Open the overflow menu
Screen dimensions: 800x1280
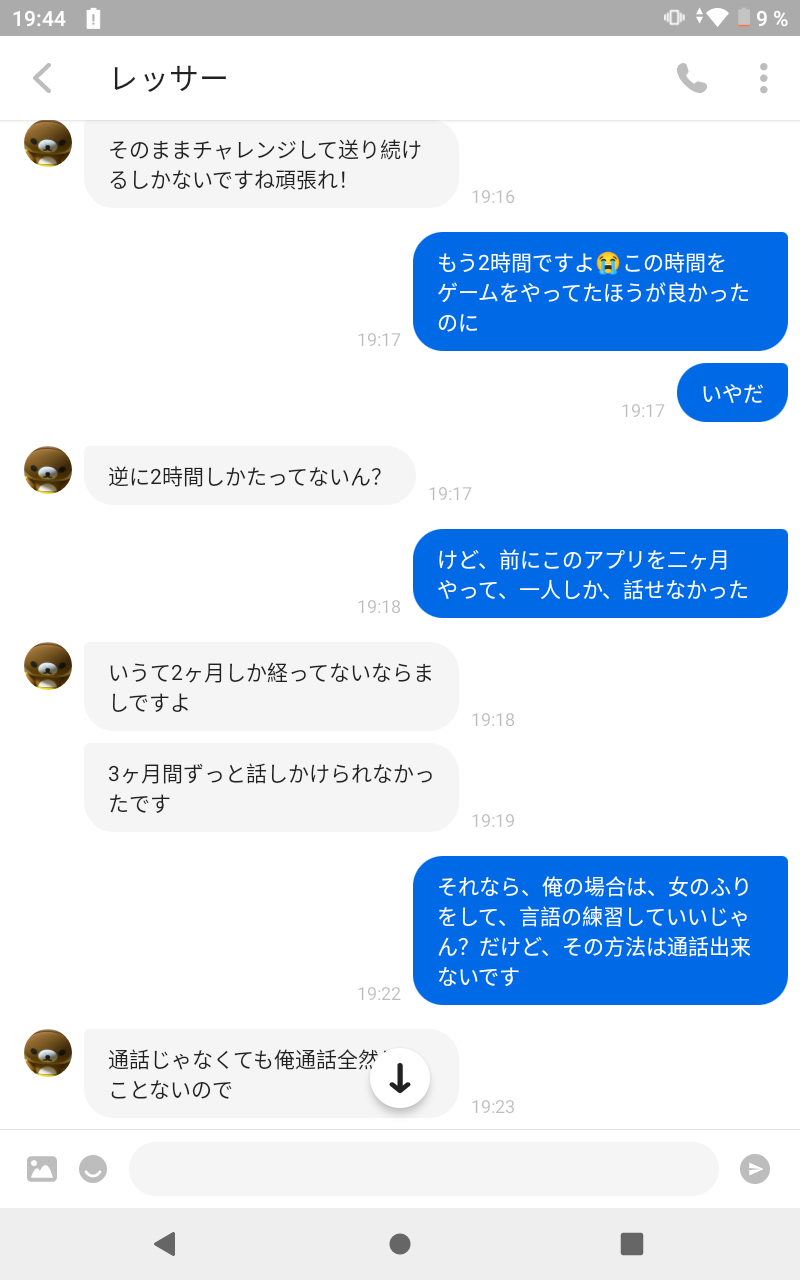[763, 78]
